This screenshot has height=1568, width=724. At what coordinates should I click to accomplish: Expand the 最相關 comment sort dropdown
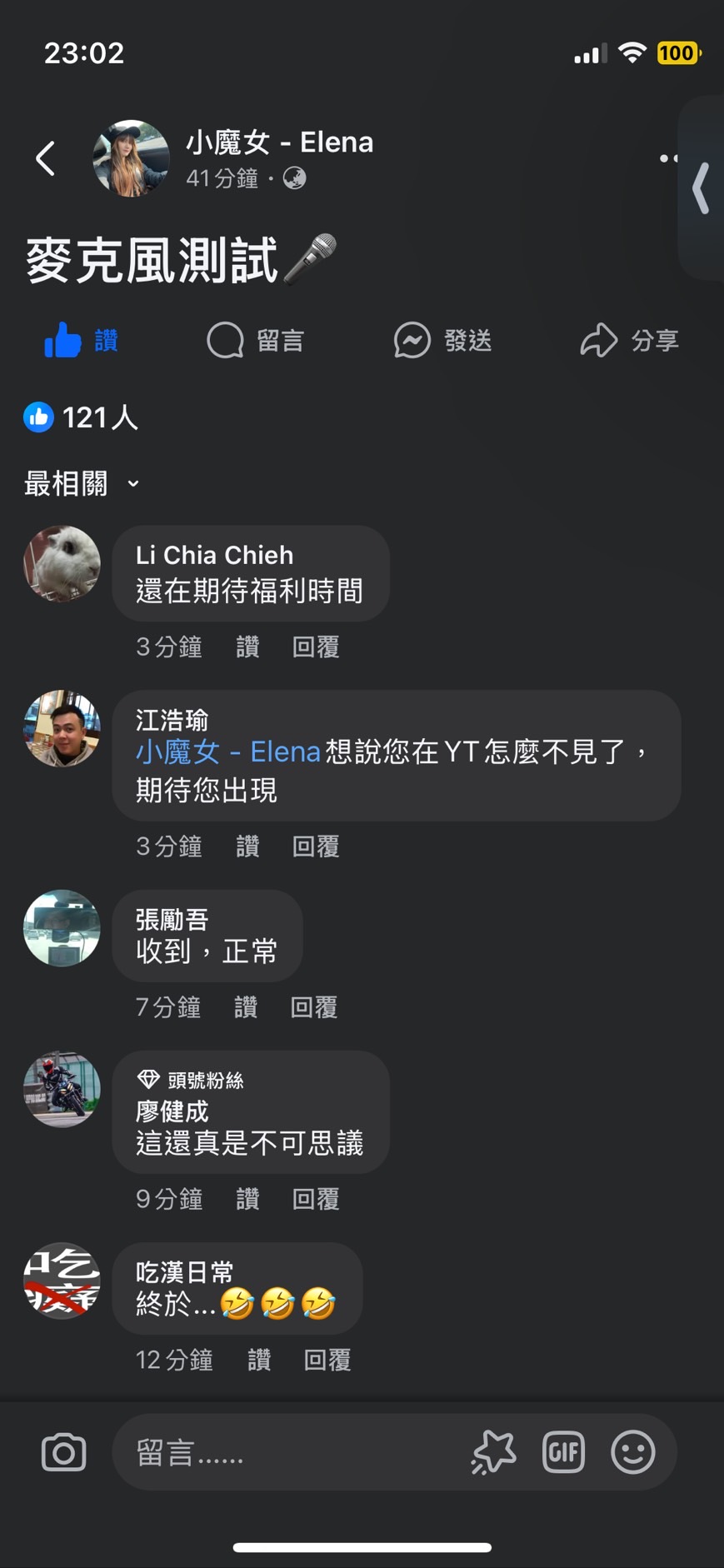click(x=82, y=483)
